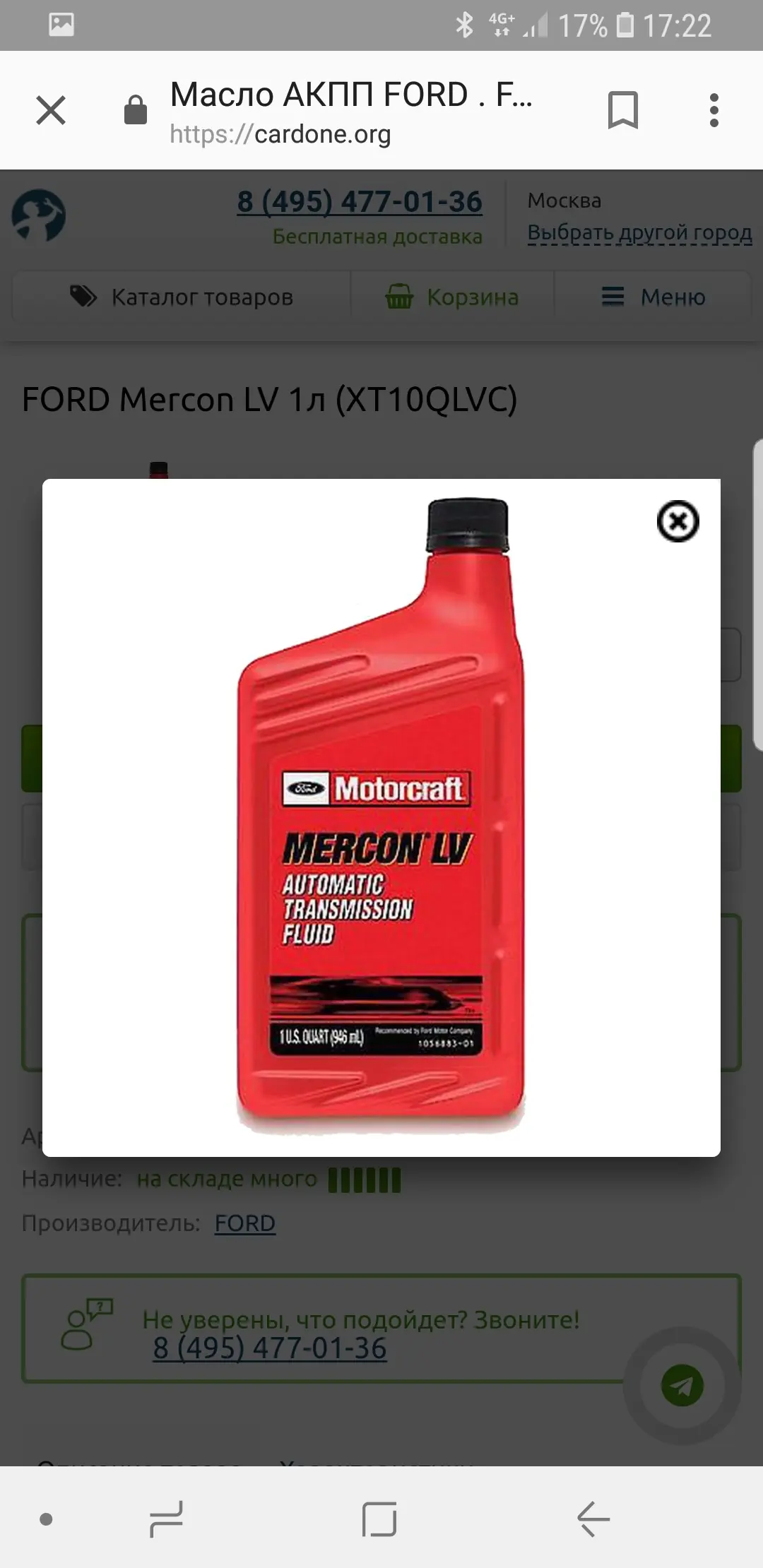Close the browser custom tab
This screenshot has width=763, height=1568.
[x=51, y=110]
